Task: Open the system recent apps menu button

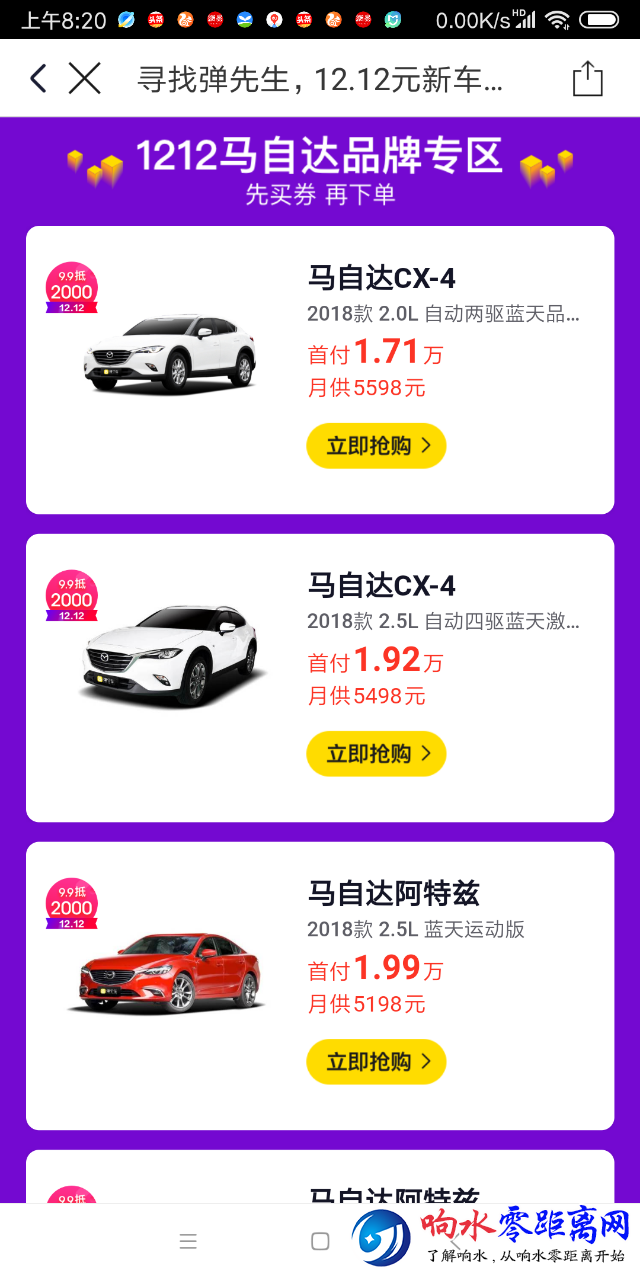Action: [x=188, y=1242]
